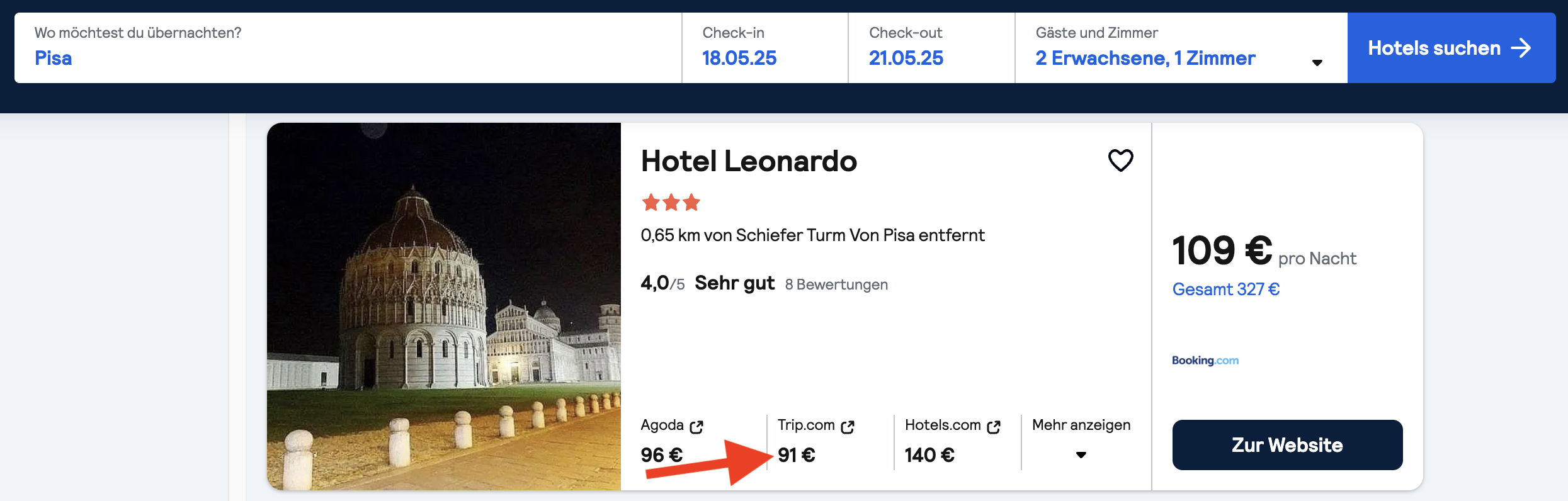Change the check-out date 21.05.25
Screen dimensions: 1568x501
click(931, 49)
